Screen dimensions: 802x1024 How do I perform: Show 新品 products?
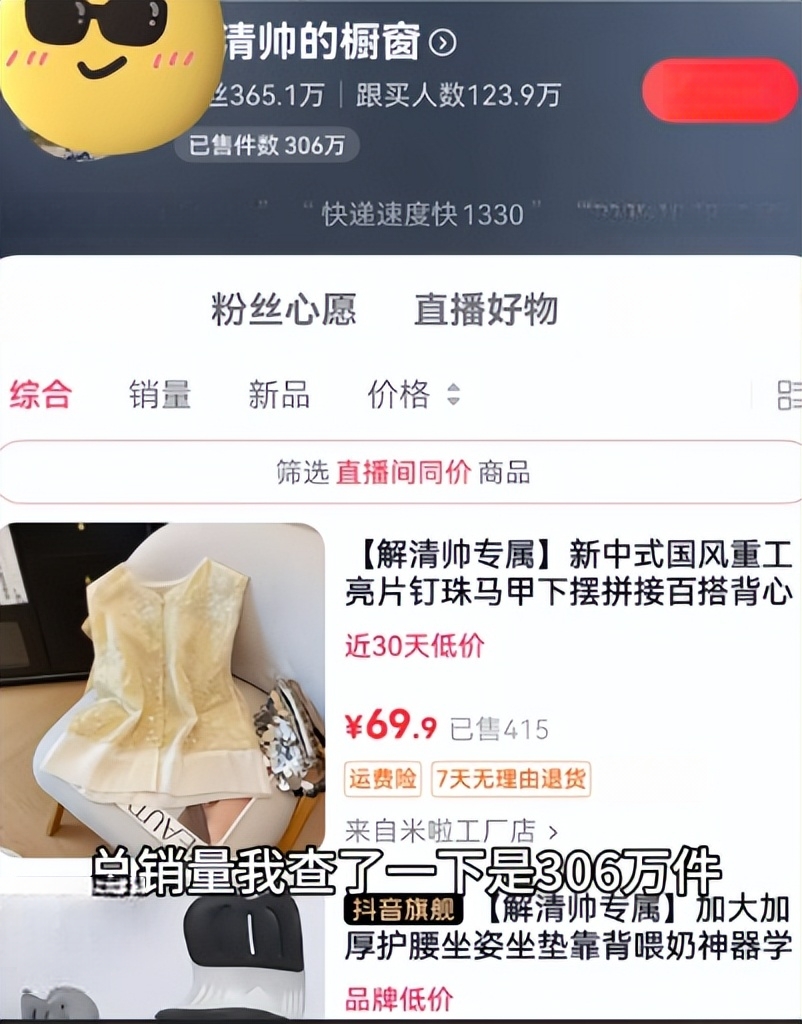pyautogui.click(x=279, y=394)
